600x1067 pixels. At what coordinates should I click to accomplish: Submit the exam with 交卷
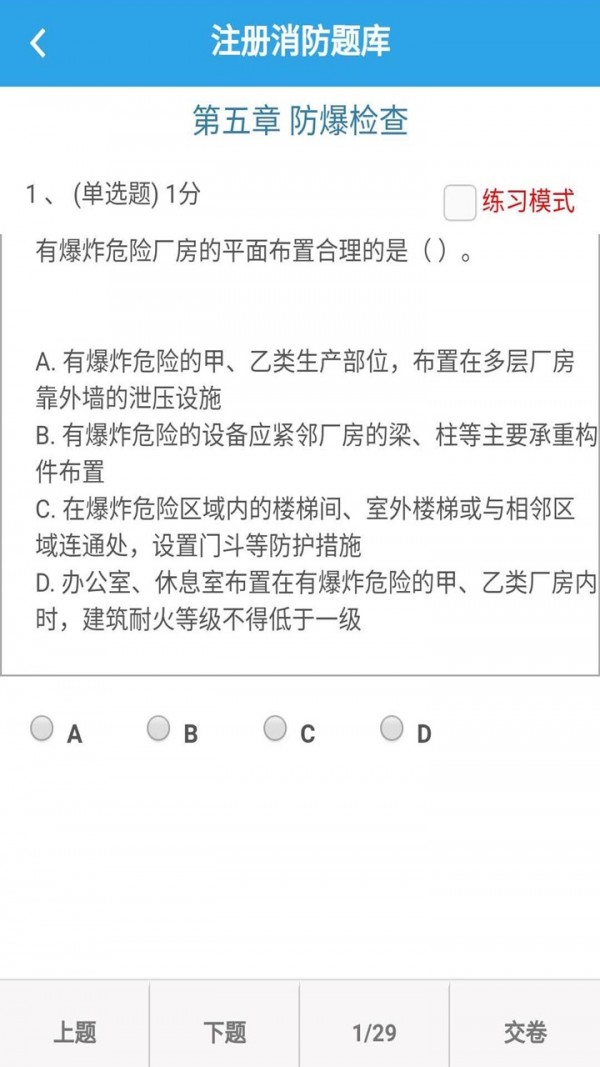[x=525, y=1032]
